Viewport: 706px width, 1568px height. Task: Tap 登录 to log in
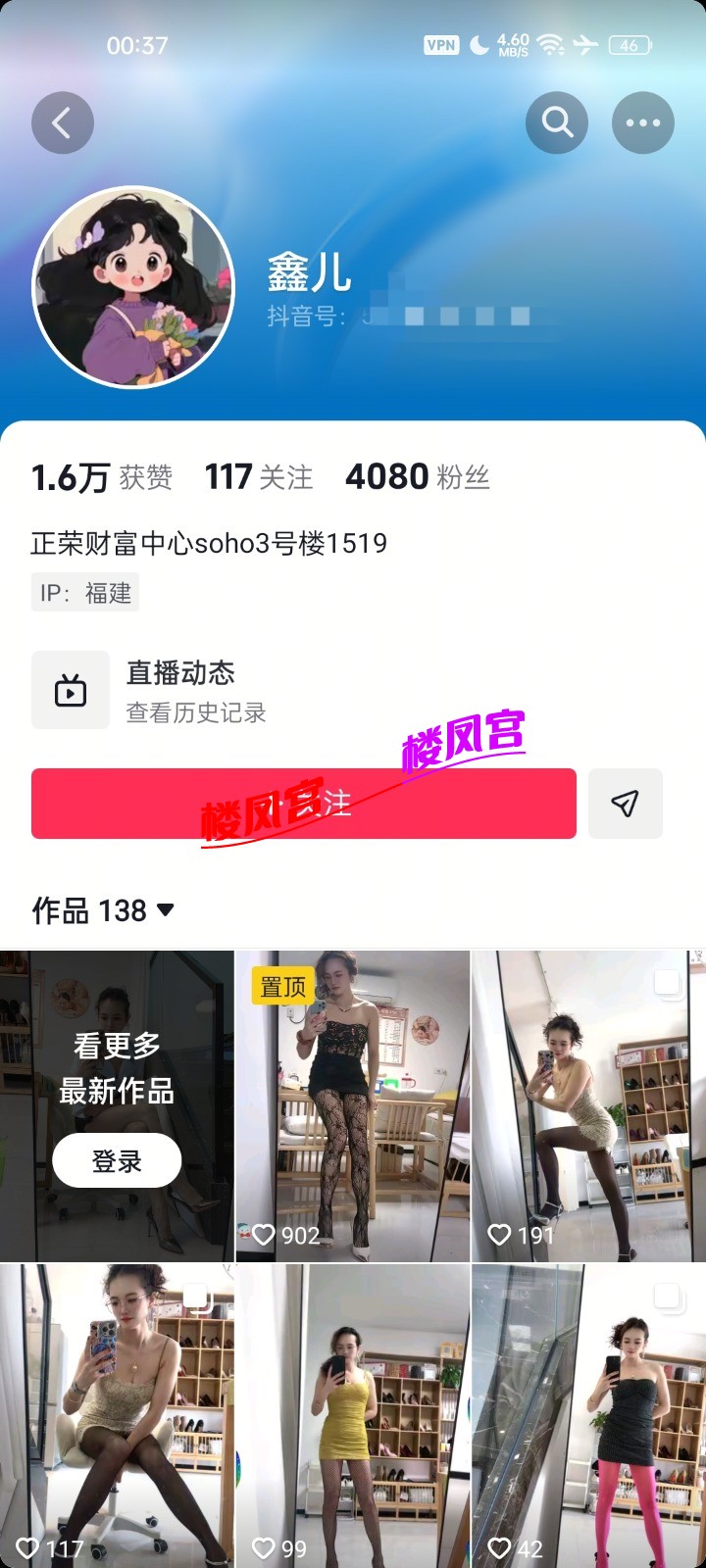pos(117,1161)
